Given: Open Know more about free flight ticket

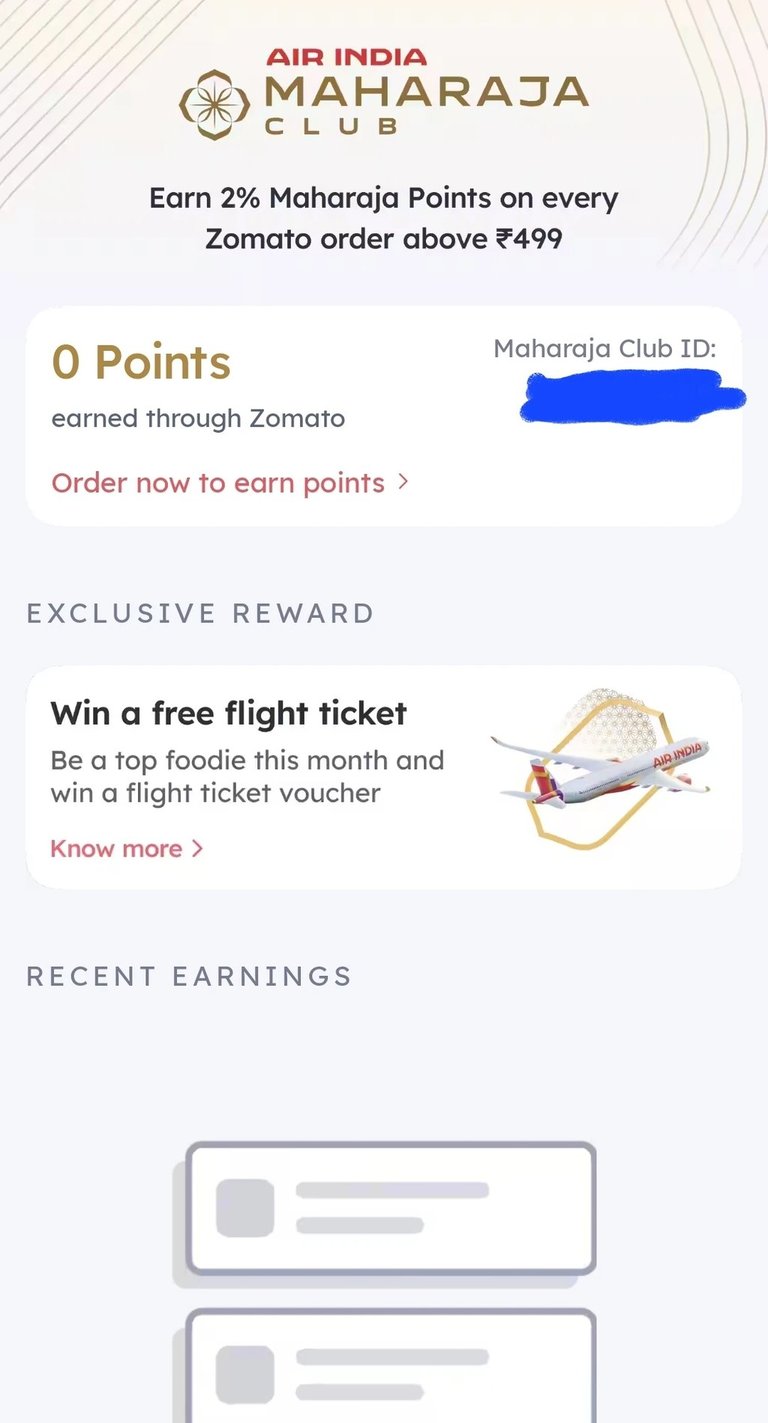Looking at the screenshot, I should (x=126, y=849).
